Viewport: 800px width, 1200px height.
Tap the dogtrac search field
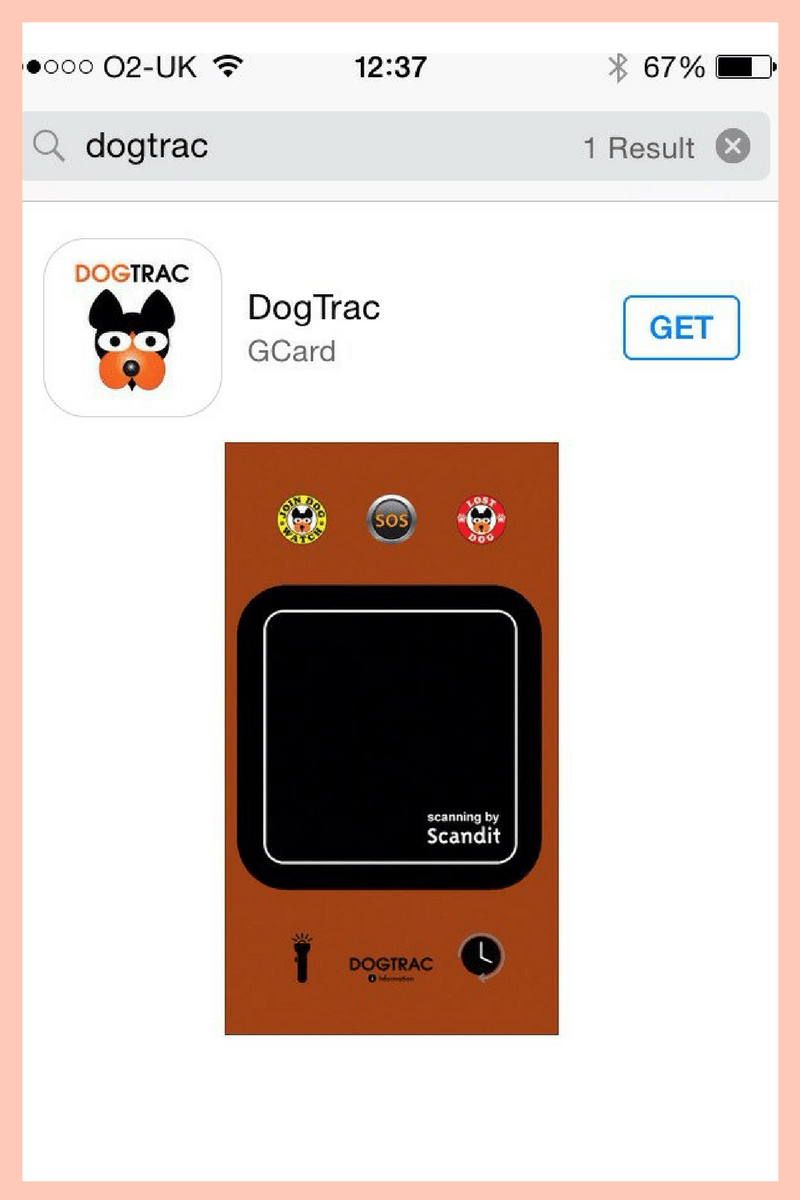[x=300, y=148]
